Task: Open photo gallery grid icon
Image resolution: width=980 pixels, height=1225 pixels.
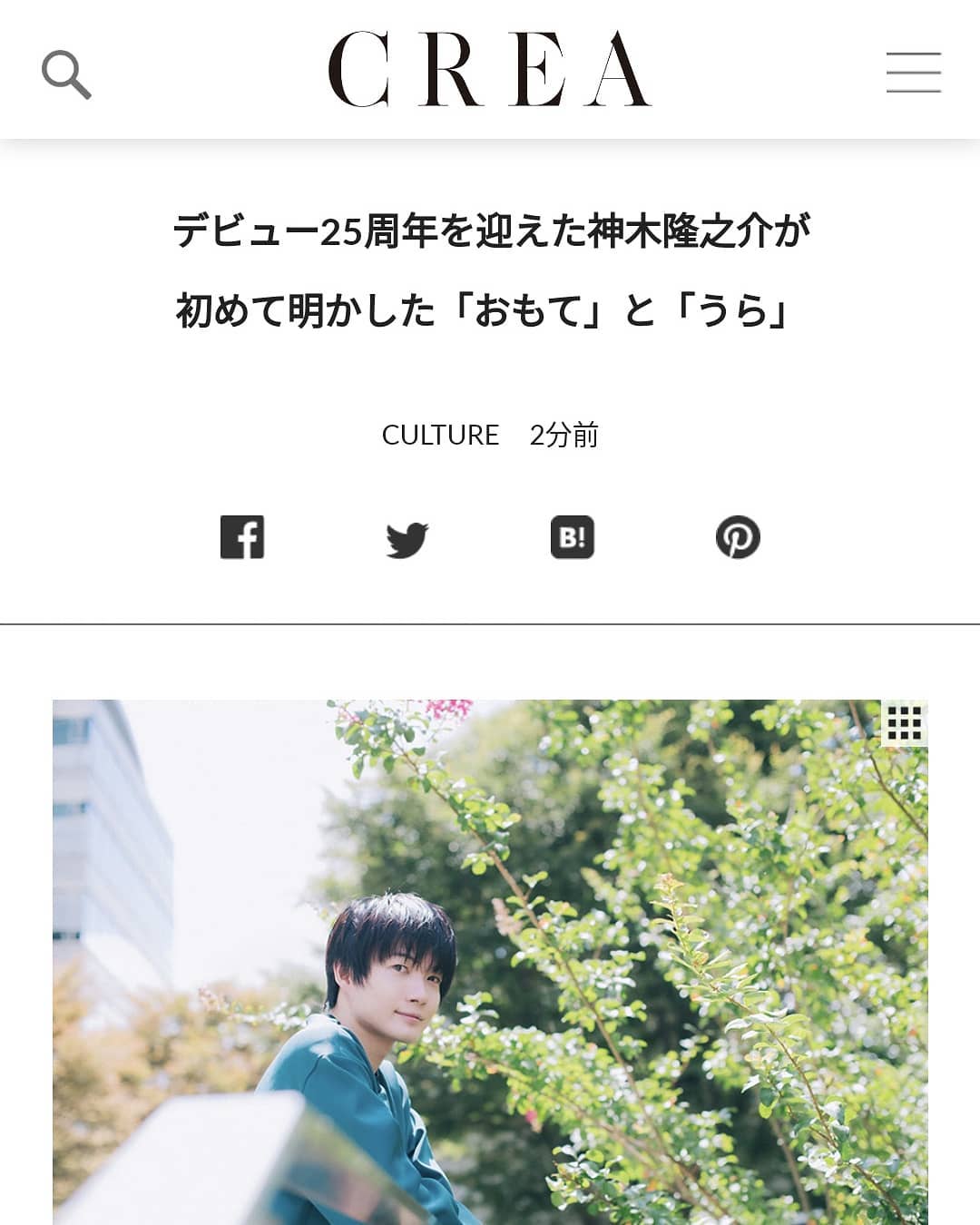Action: click(x=904, y=723)
